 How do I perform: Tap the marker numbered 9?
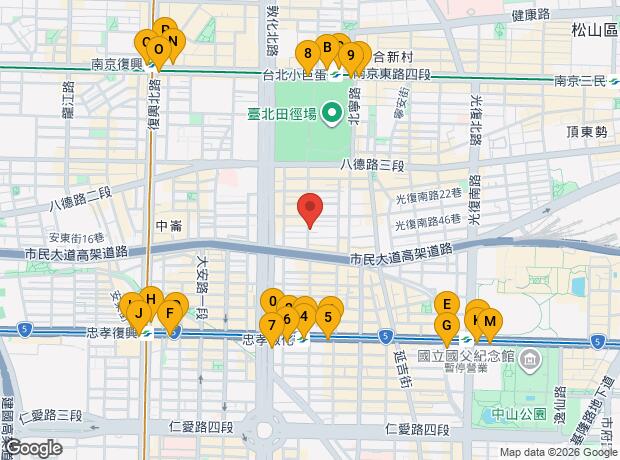point(350,55)
